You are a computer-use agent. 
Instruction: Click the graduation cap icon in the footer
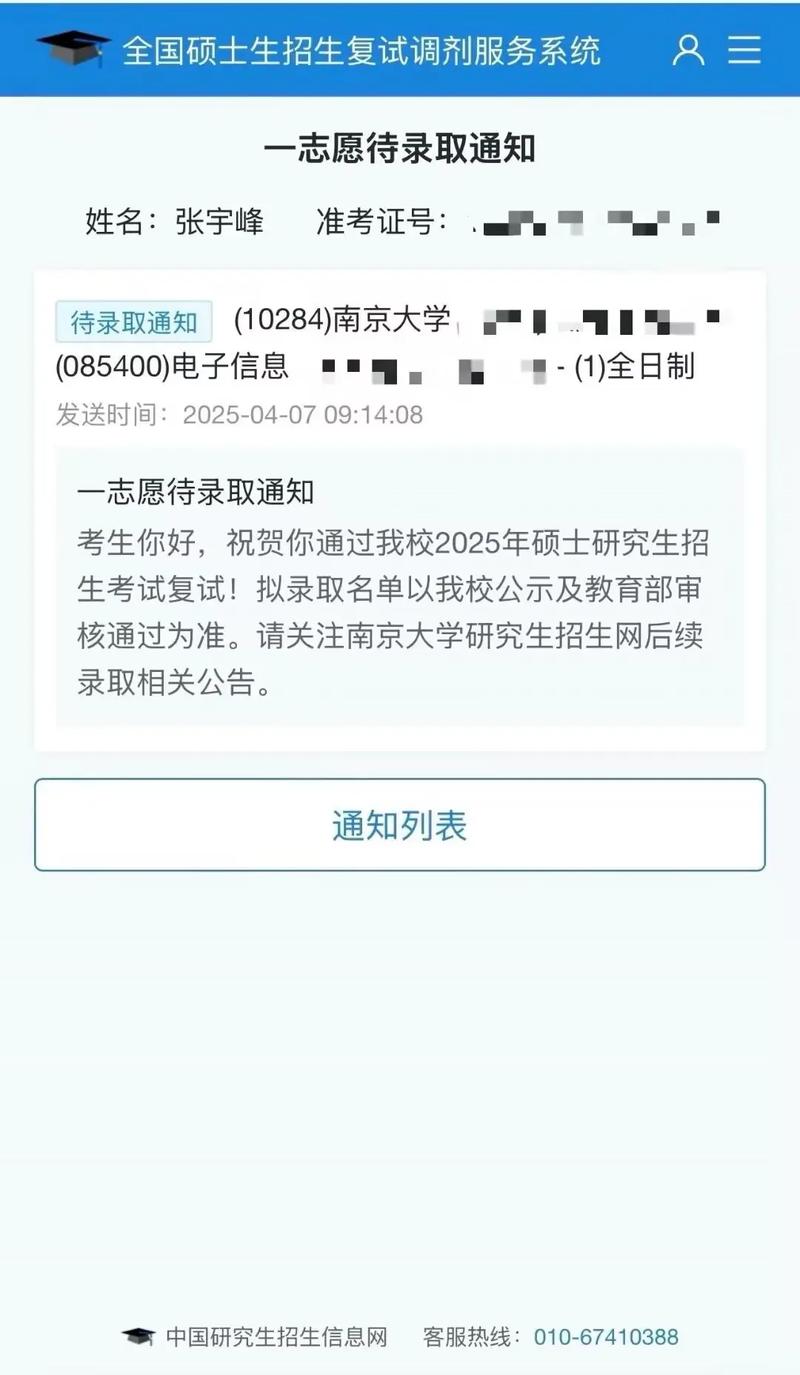pos(138,1336)
